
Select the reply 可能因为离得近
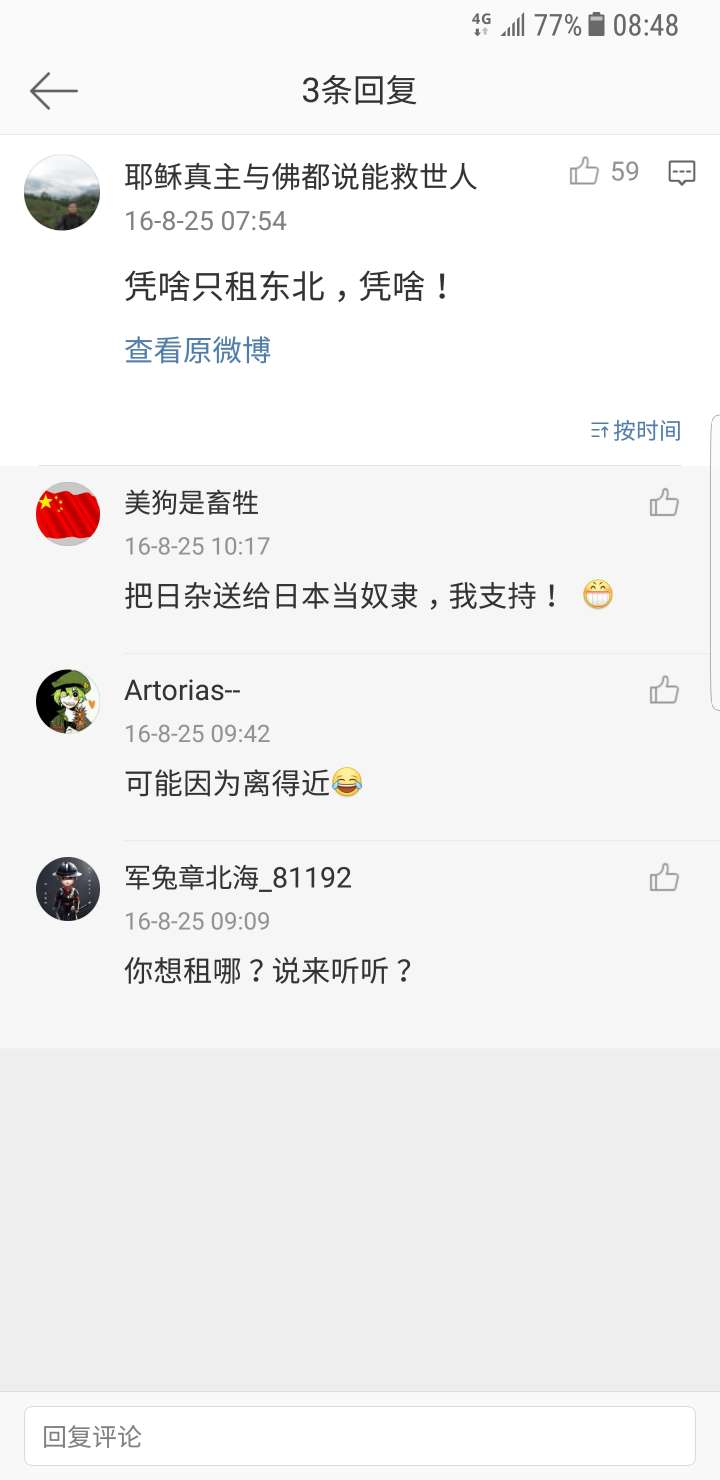(243, 783)
